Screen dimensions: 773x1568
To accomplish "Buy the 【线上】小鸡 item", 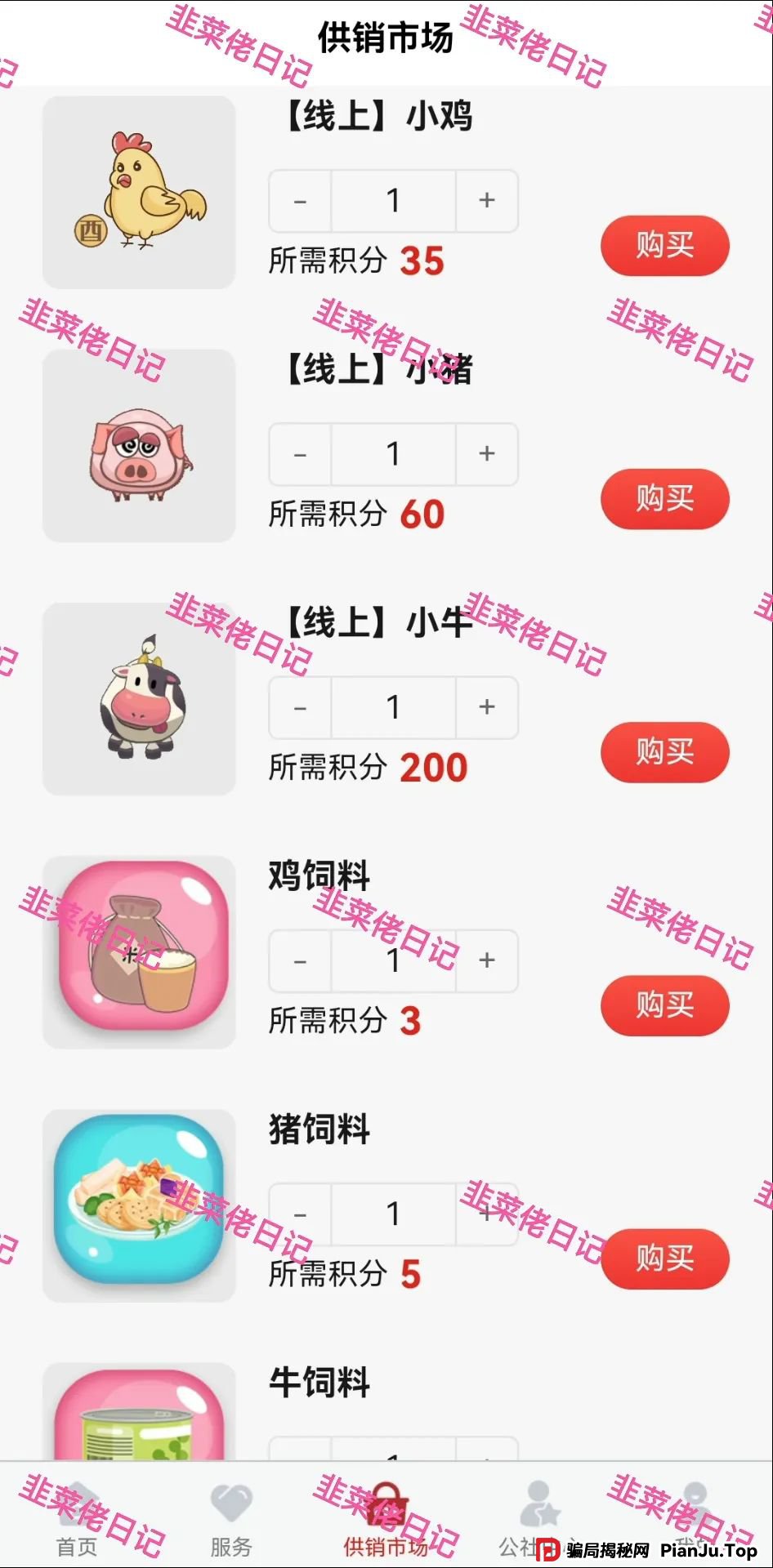I will click(664, 245).
